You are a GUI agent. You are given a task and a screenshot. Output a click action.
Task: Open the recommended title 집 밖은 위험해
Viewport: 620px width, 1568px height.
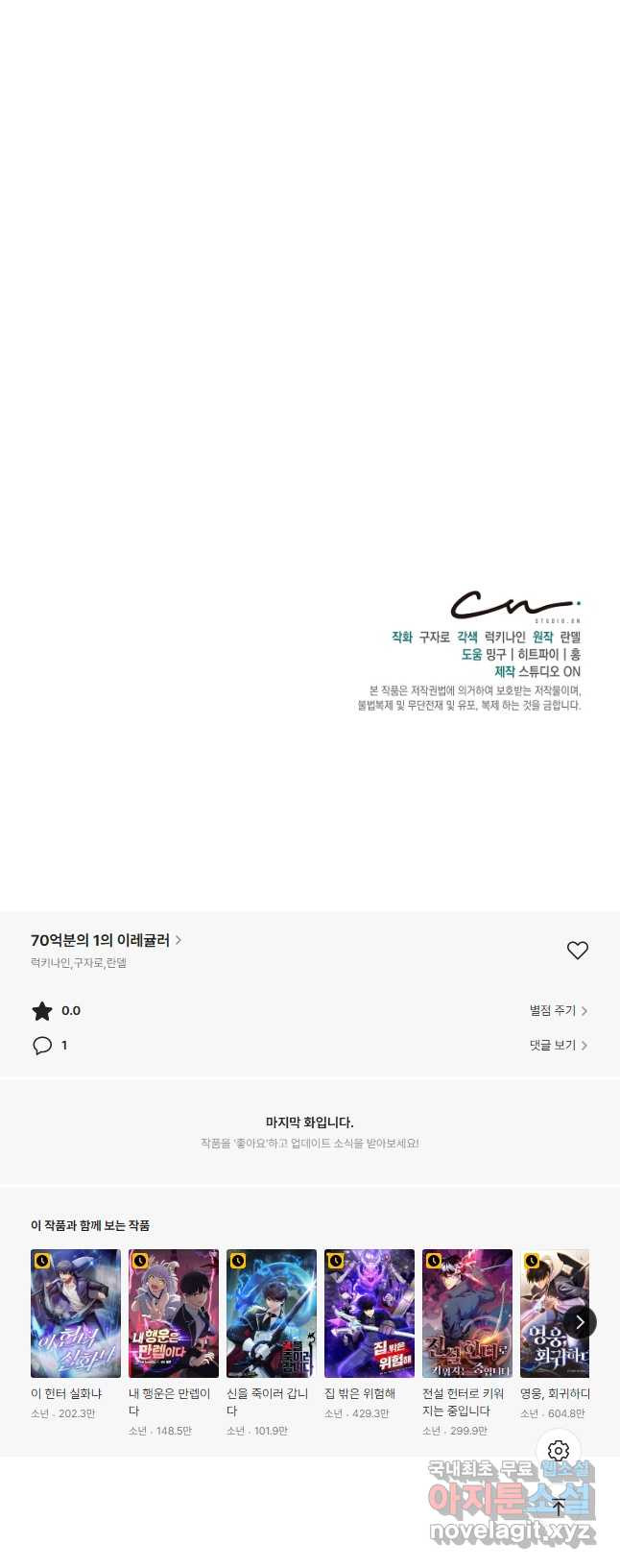(370, 1313)
